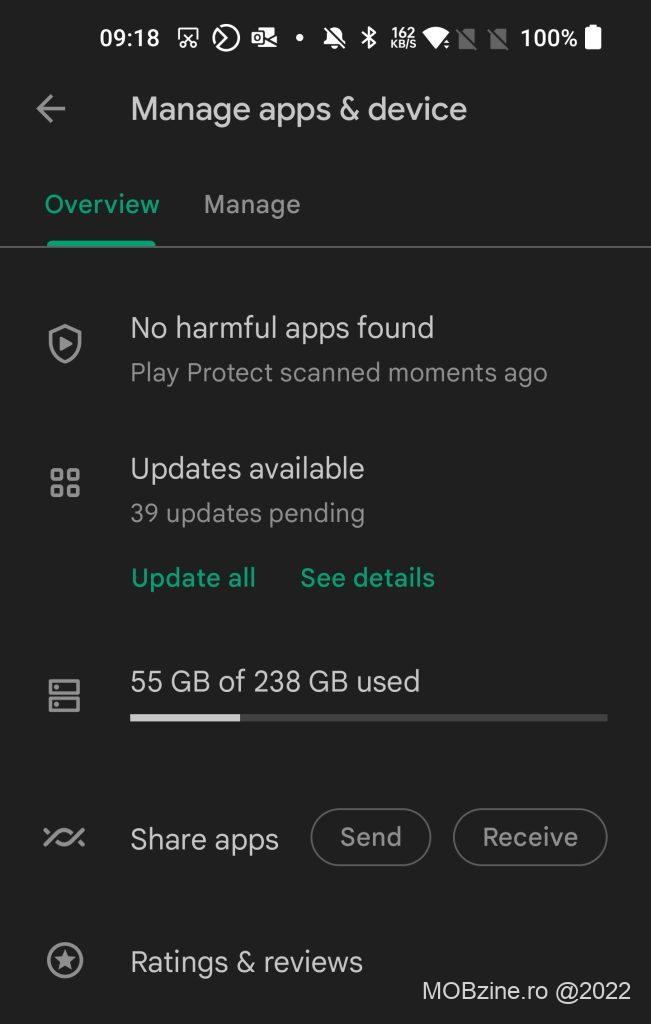Image resolution: width=651 pixels, height=1024 pixels.
Task: Open Ratings & reviews
Action: point(246,962)
